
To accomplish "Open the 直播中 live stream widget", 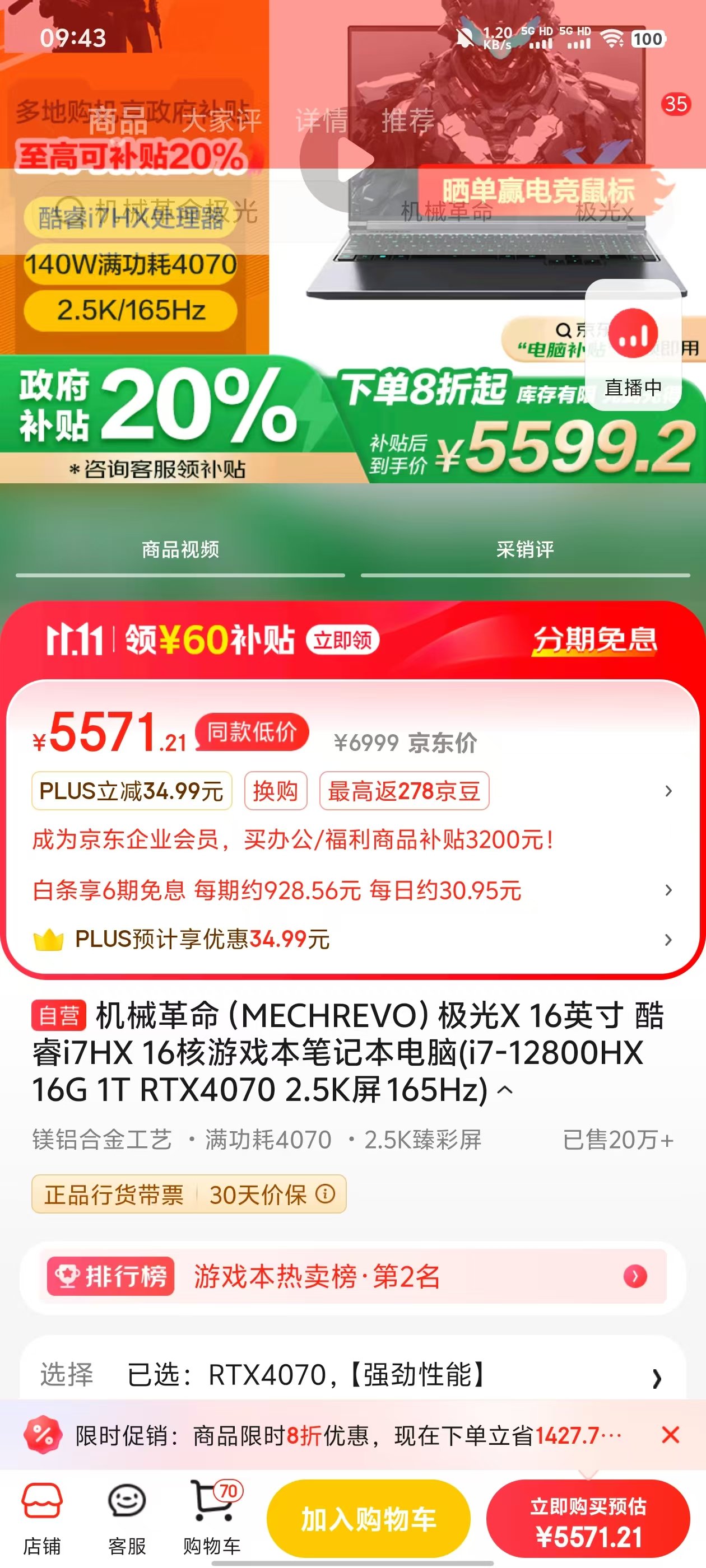I will (x=633, y=344).
